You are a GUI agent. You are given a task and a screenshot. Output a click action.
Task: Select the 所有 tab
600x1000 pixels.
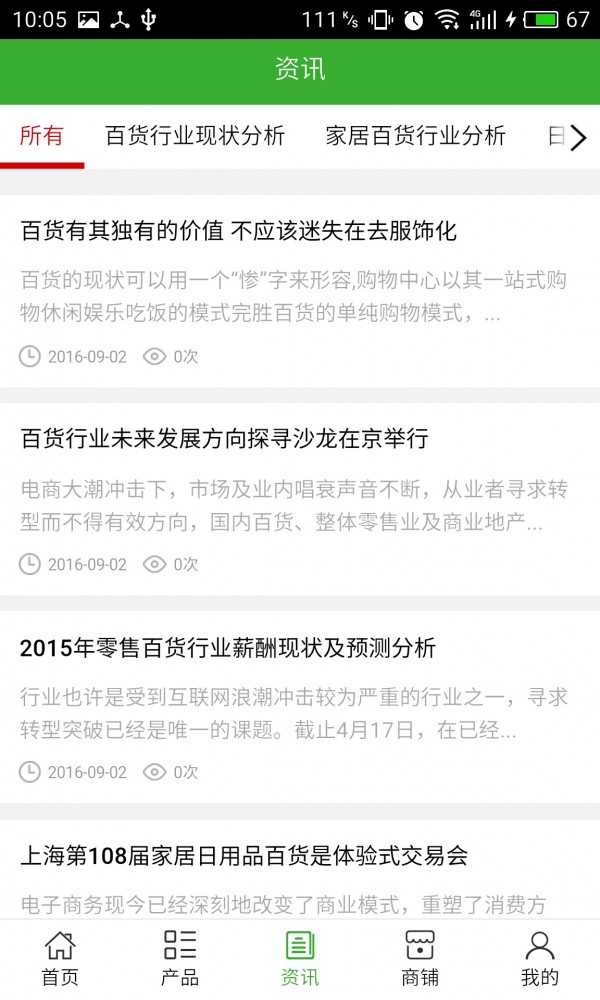tap(42, 136)
